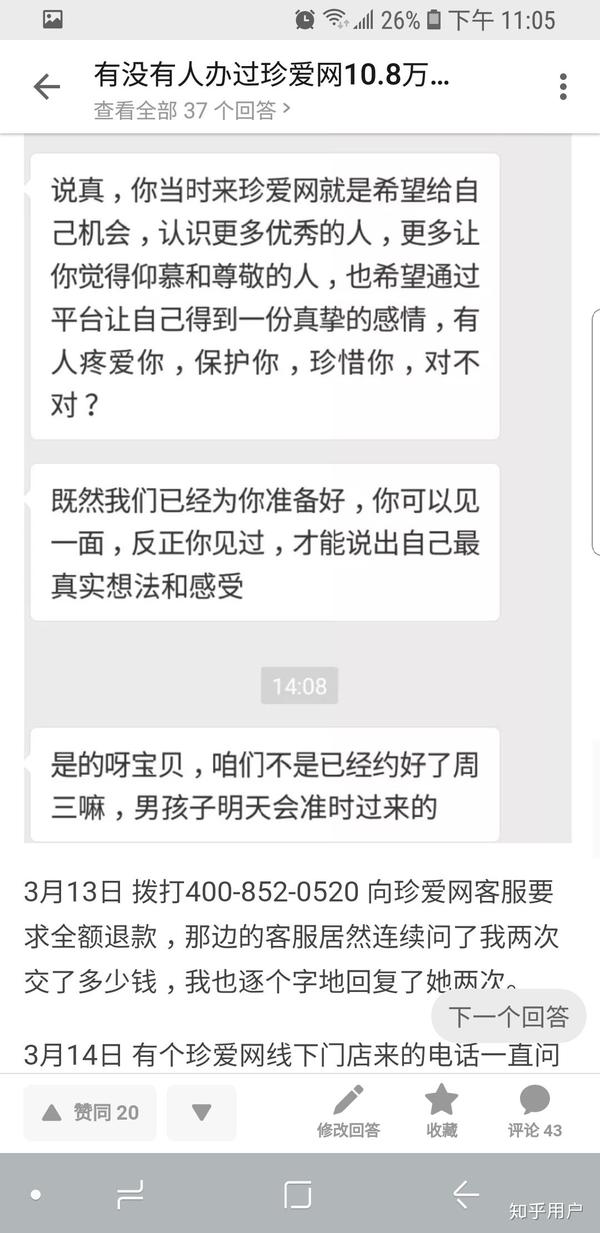Edit your answer with 修改回答
Image resolution: width=600 pixels, height=1233 pixels.
click(348, 1112)
